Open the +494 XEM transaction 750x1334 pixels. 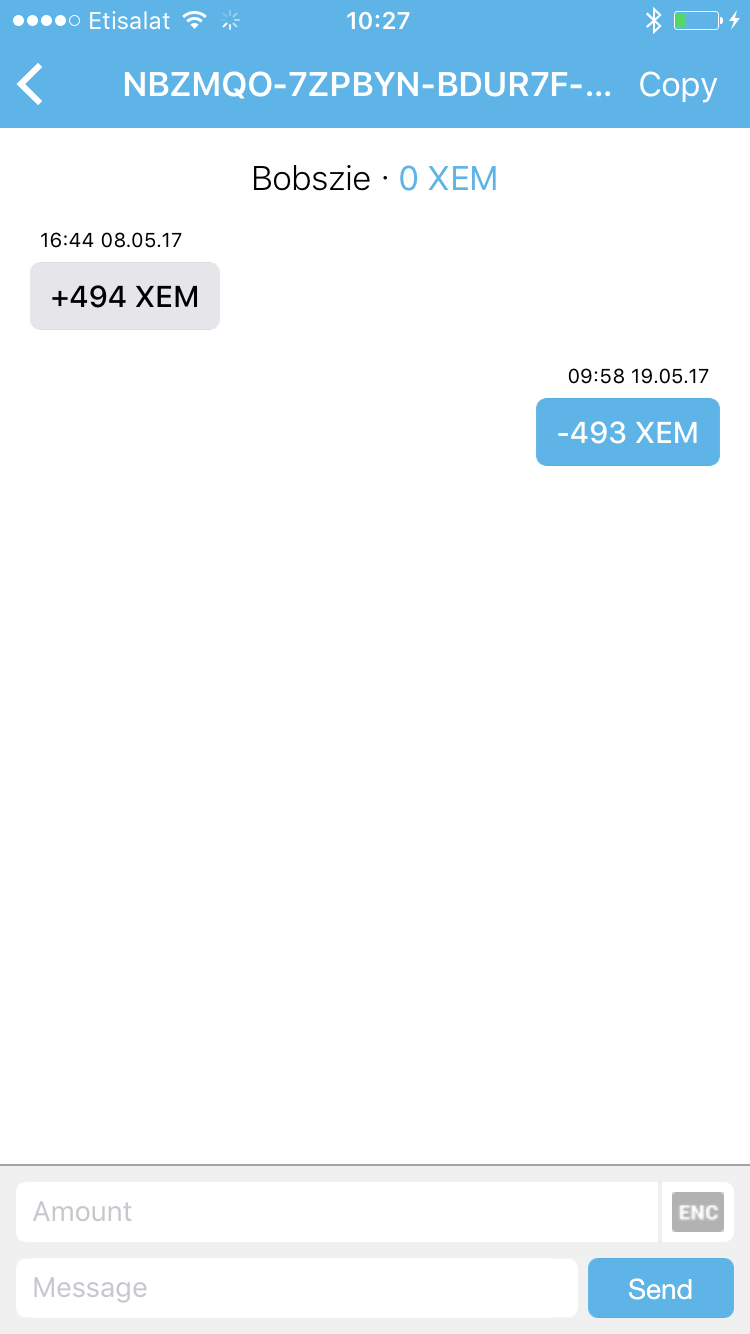pos(125,296)
